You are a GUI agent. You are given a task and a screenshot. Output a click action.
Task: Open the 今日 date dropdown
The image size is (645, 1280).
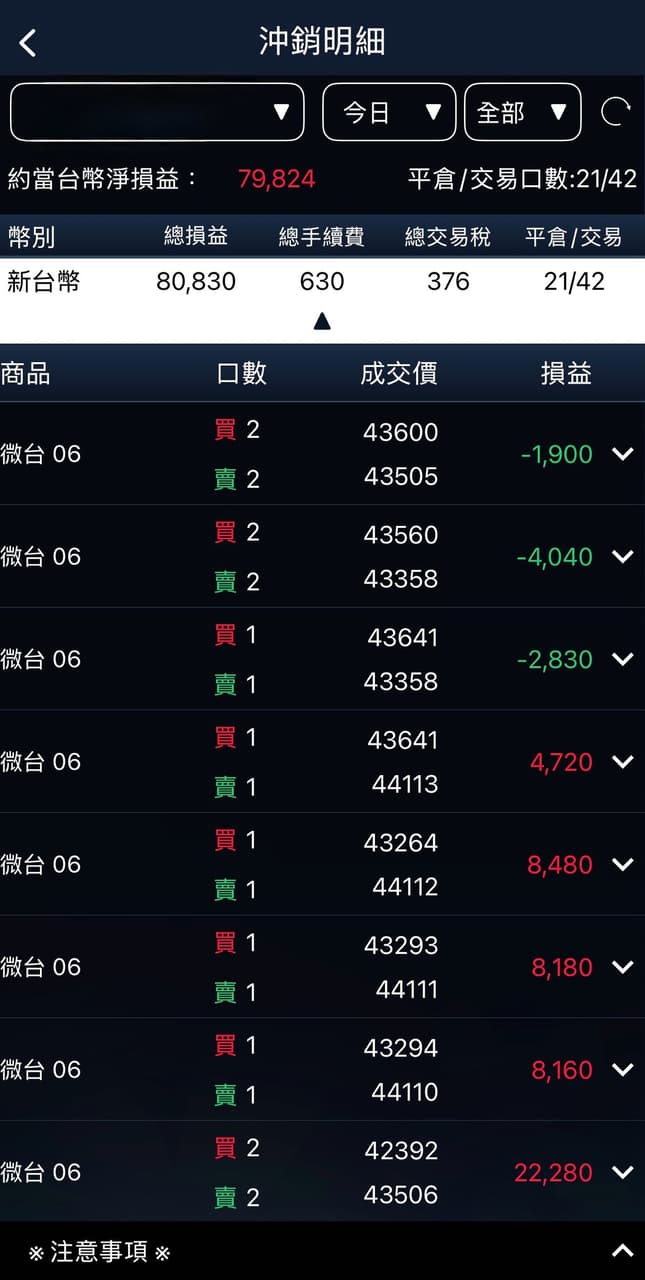click(389, 112)
